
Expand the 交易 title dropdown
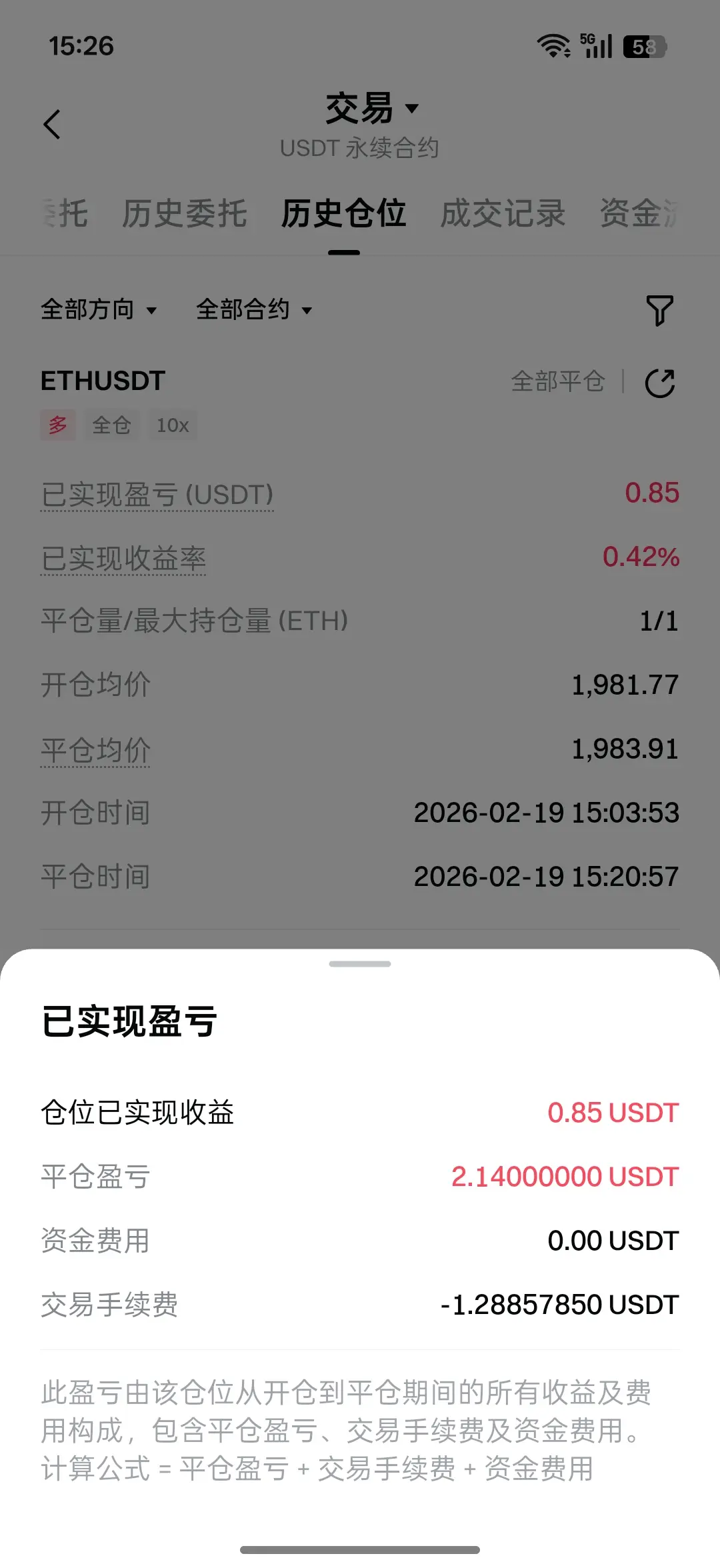(x=372, y=109)
